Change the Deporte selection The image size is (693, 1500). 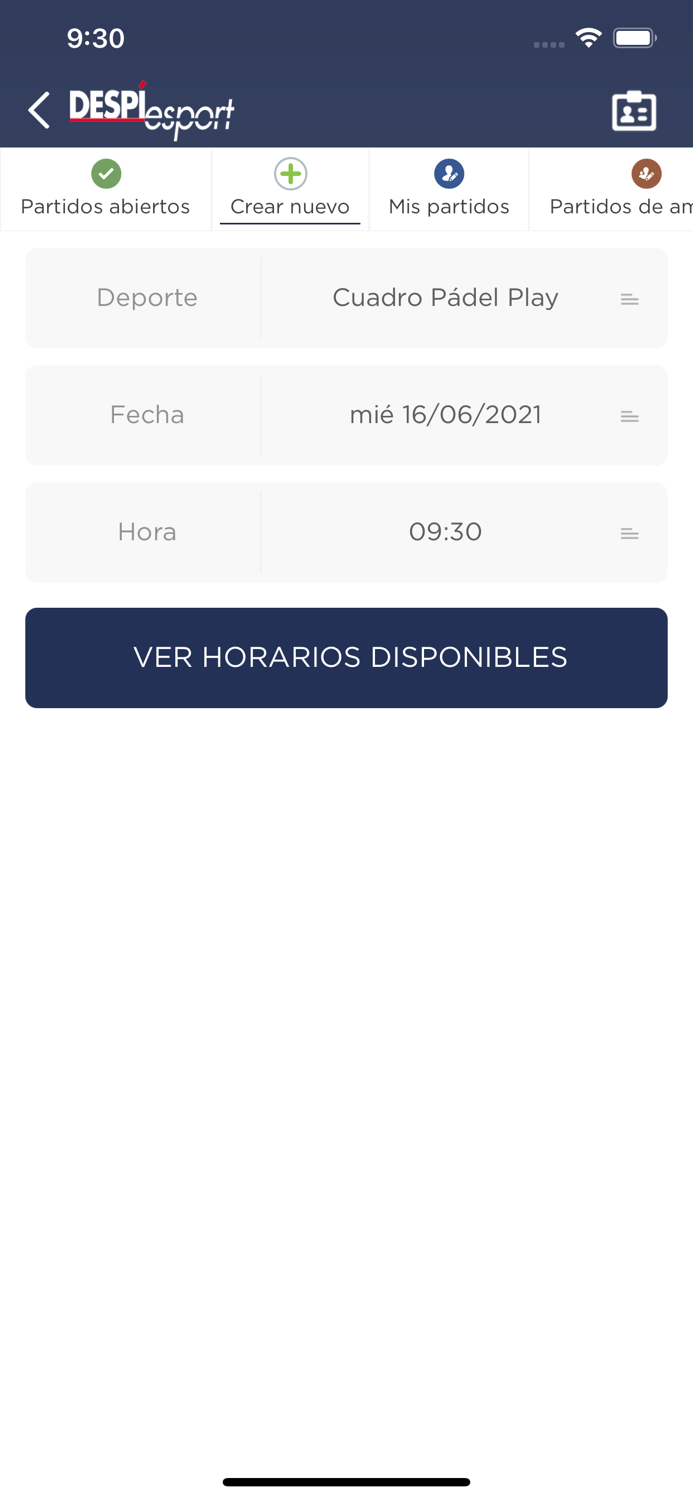pos(346,298)
